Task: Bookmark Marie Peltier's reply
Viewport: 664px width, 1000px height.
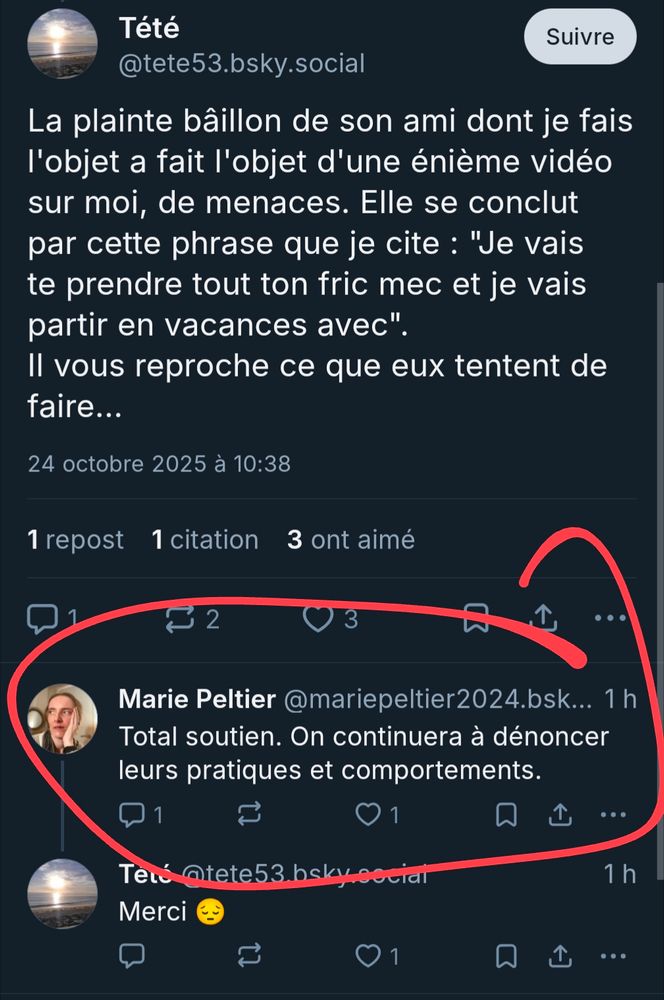Action: point(507,815)
